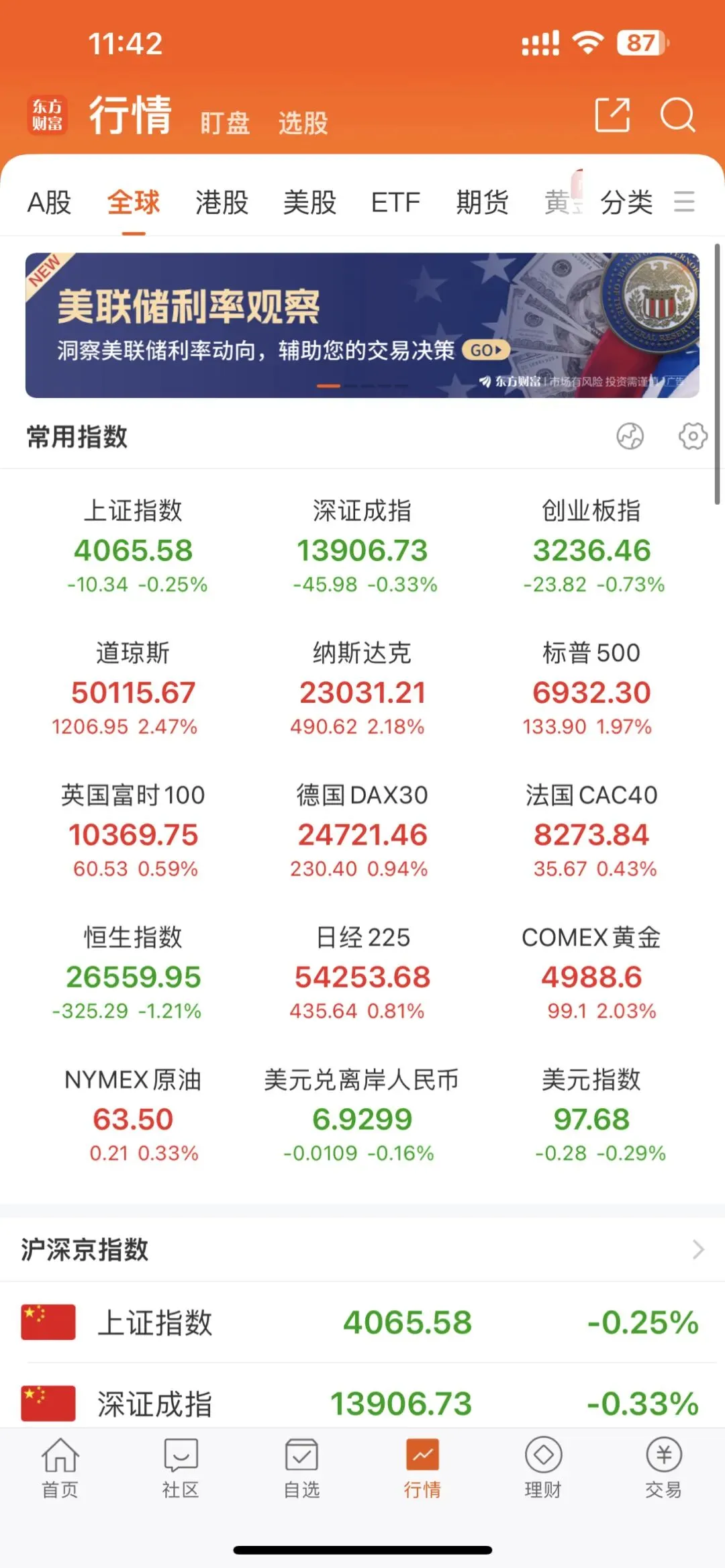The width and height of the screenshot is (725, 1568).
Task: Open the 上证指数 row with flag
Action: (x=362, y=1322)
